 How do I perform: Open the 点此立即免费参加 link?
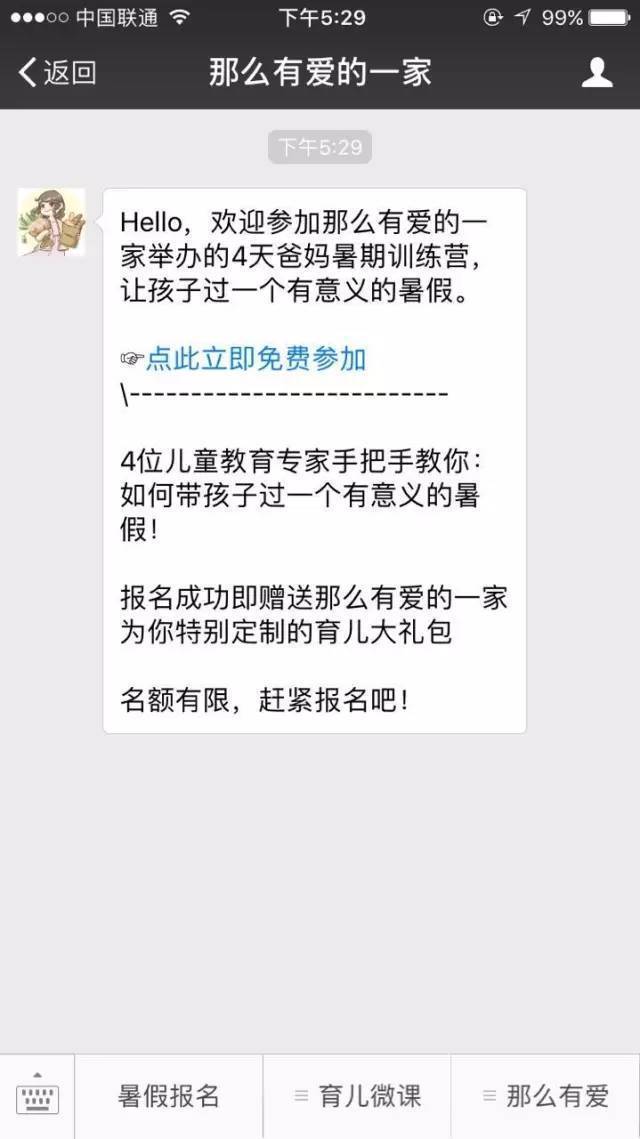(x=256, y=358)
